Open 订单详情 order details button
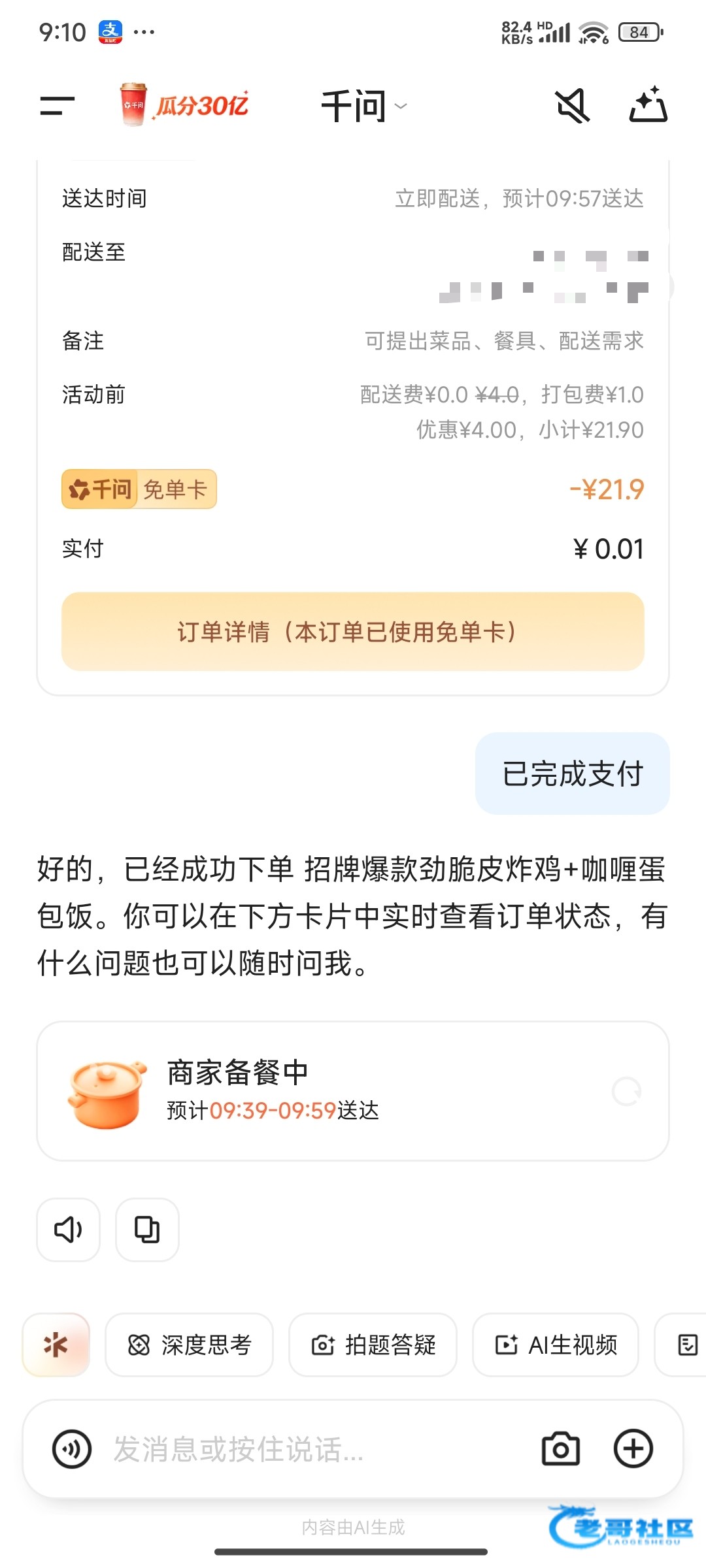Viewport: 706px width, 1568px height. [x=353, y=632]
